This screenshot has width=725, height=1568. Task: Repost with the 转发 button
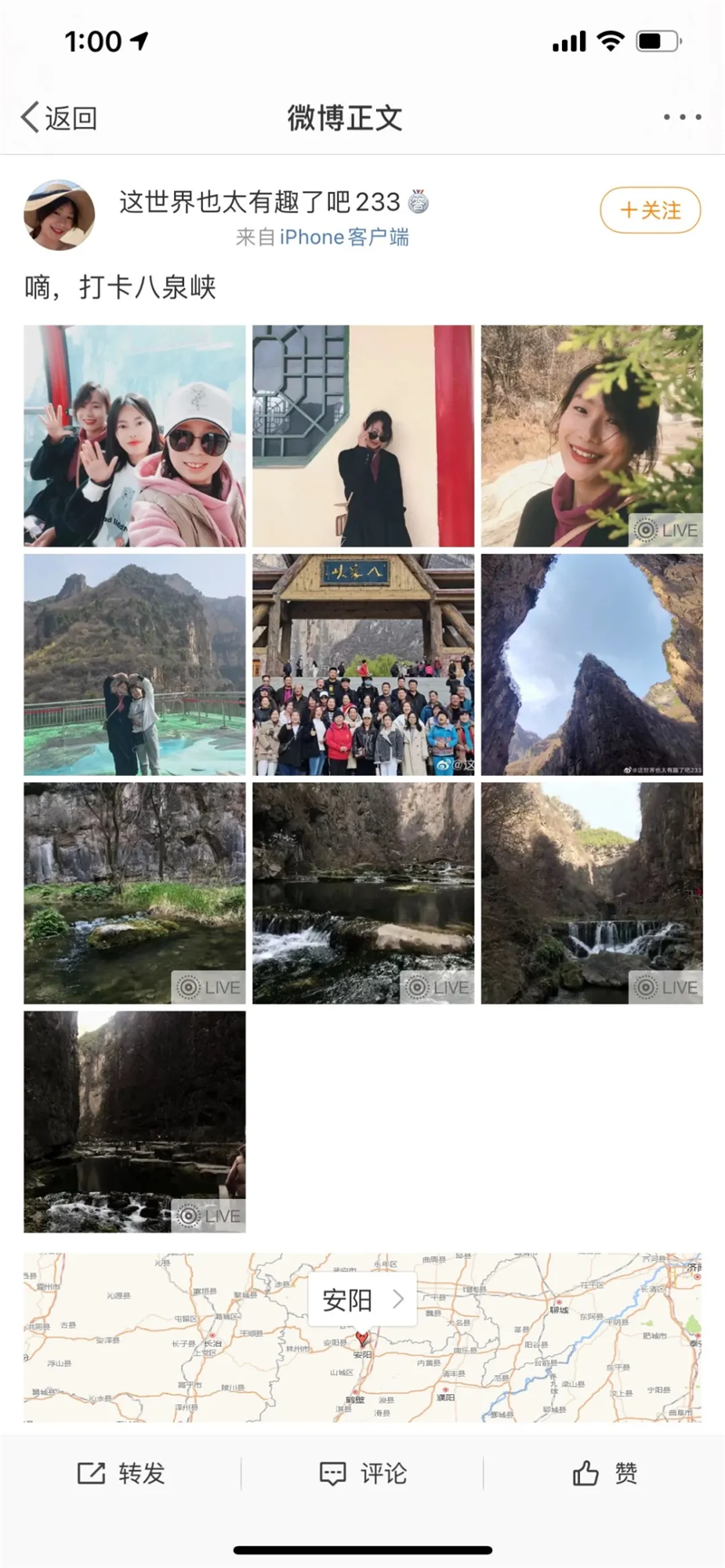pyautogui.click(x=121, y=1474)
